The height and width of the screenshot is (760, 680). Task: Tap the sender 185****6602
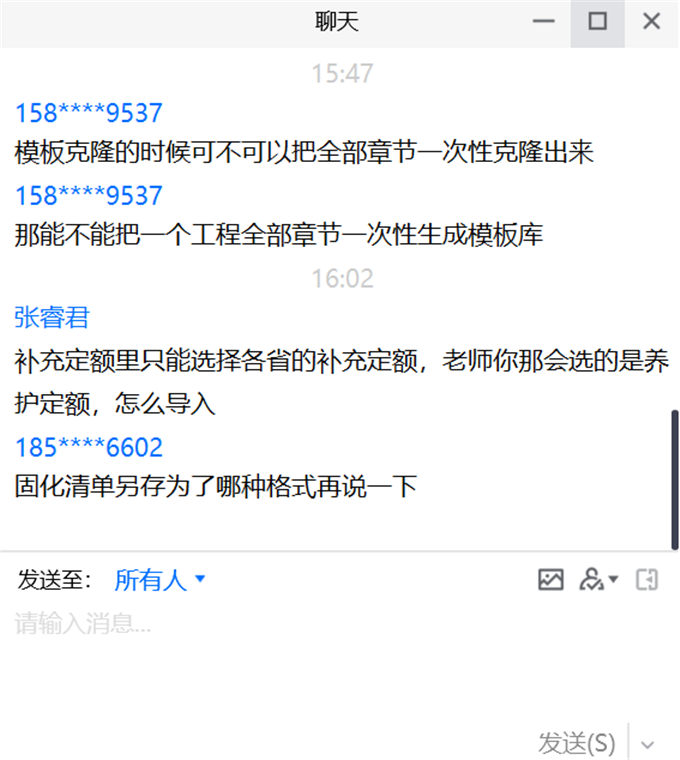pos(88,447)
